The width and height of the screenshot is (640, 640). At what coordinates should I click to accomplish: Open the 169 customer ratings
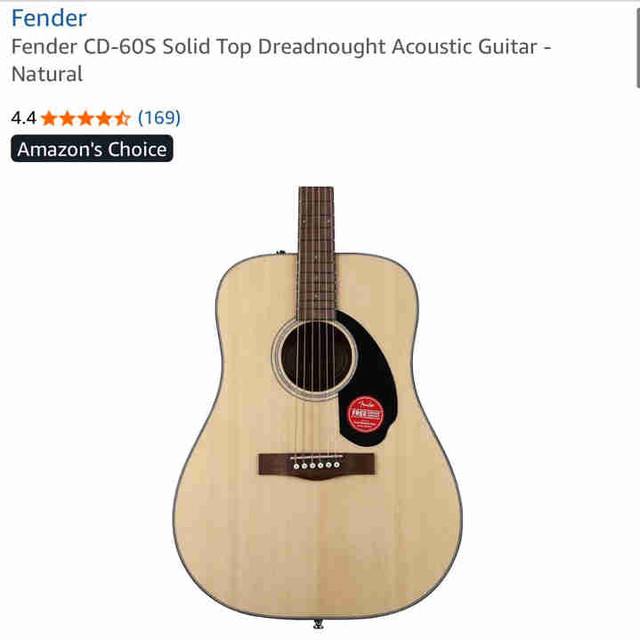(x=159, y=118)
